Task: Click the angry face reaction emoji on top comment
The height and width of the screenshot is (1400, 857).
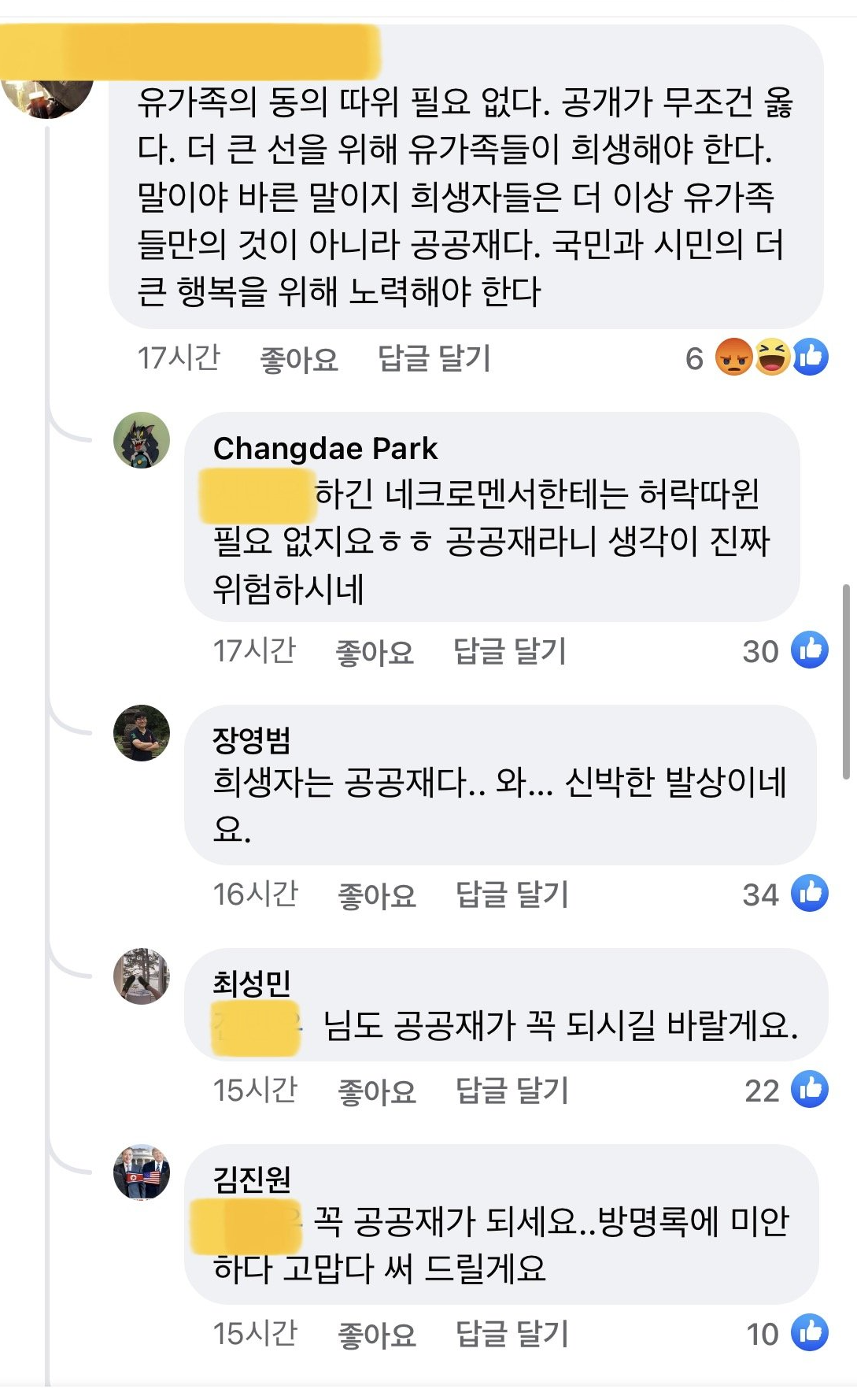Action: 734,358
